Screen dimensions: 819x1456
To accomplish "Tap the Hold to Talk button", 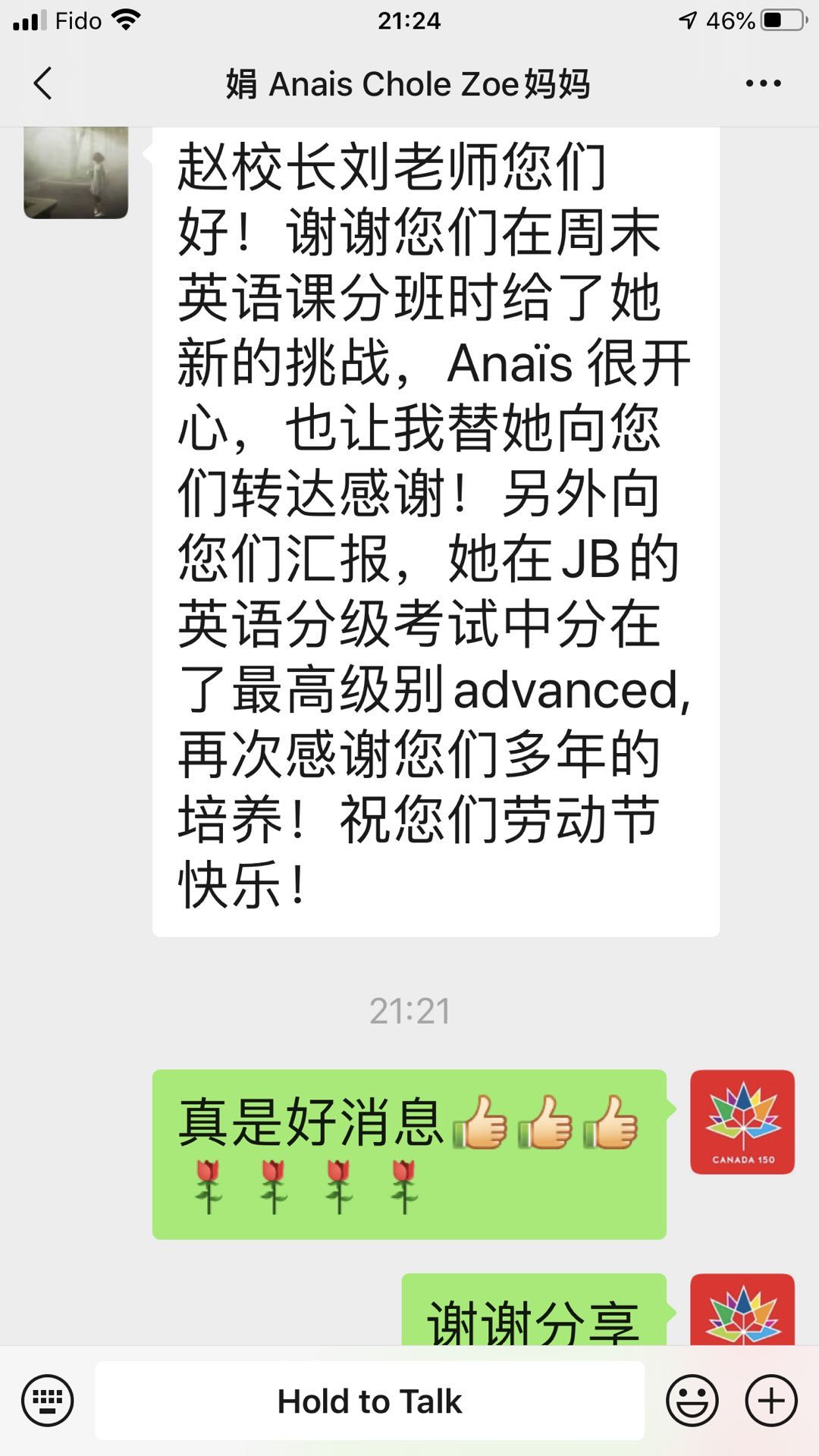I will (369, 1401).
